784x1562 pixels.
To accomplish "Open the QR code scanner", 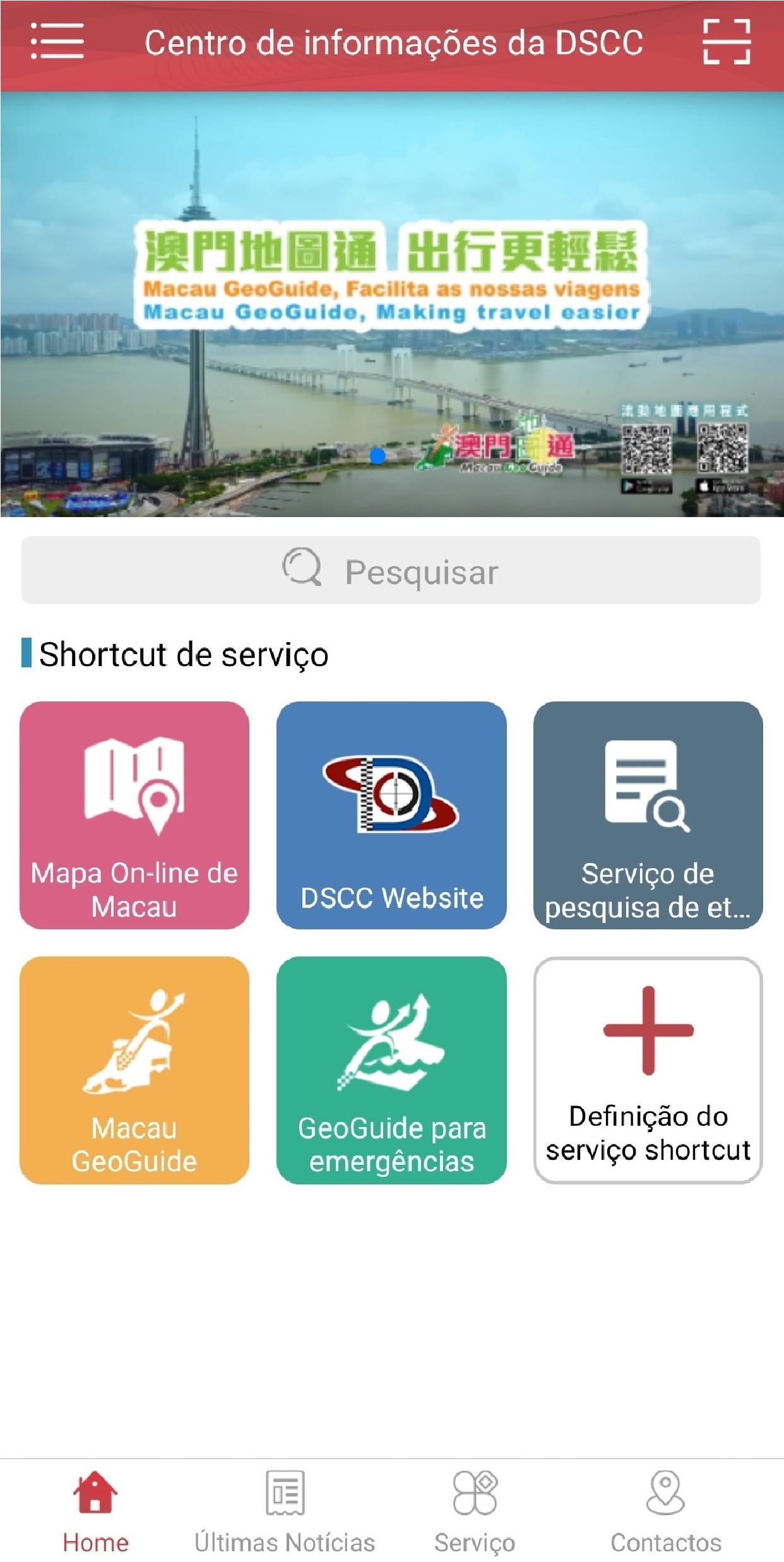I will pyautogui.click(x=726, y=42).
